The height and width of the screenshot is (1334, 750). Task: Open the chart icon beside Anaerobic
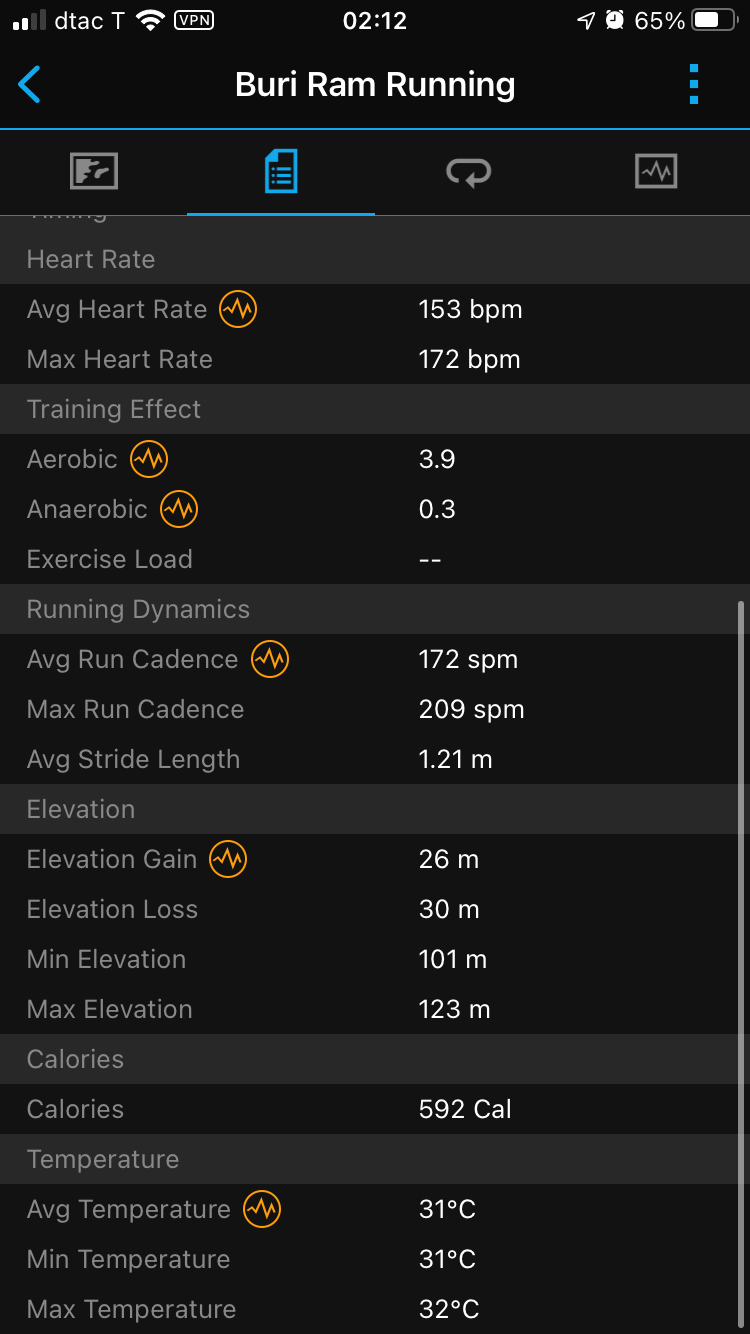(x=179, y=509)
